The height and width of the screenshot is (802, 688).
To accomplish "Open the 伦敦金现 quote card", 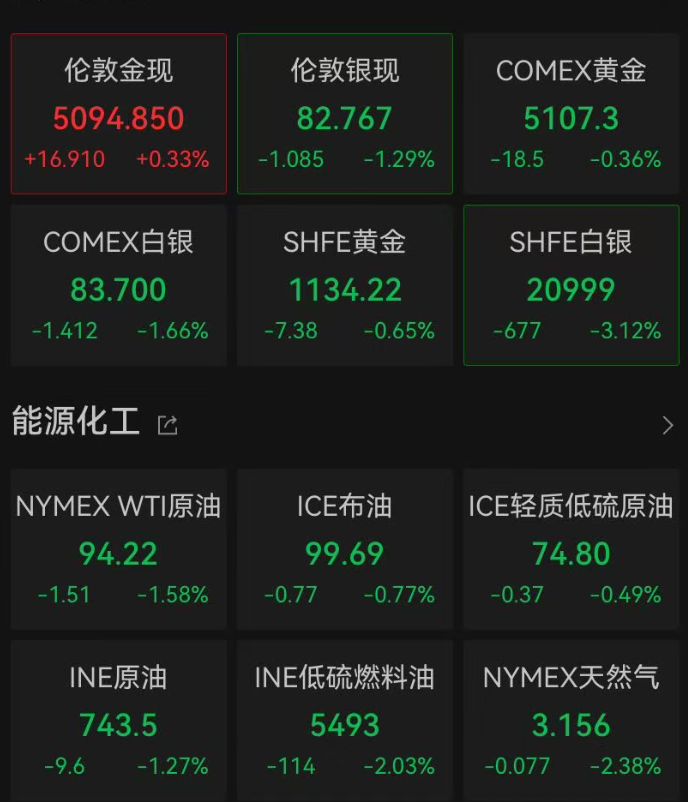I will click(118, 113).
